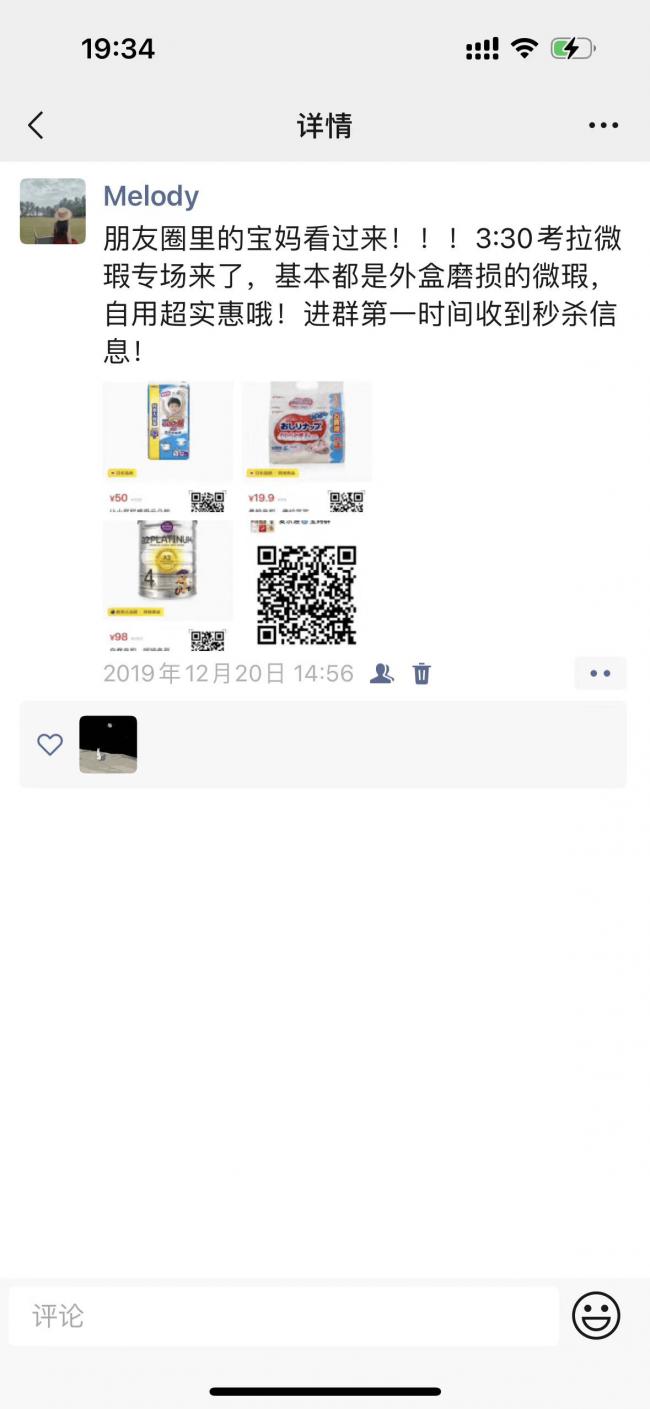Open the emoji picker
Viewport: 650px width, 1409px height.
click(596, 1315)
